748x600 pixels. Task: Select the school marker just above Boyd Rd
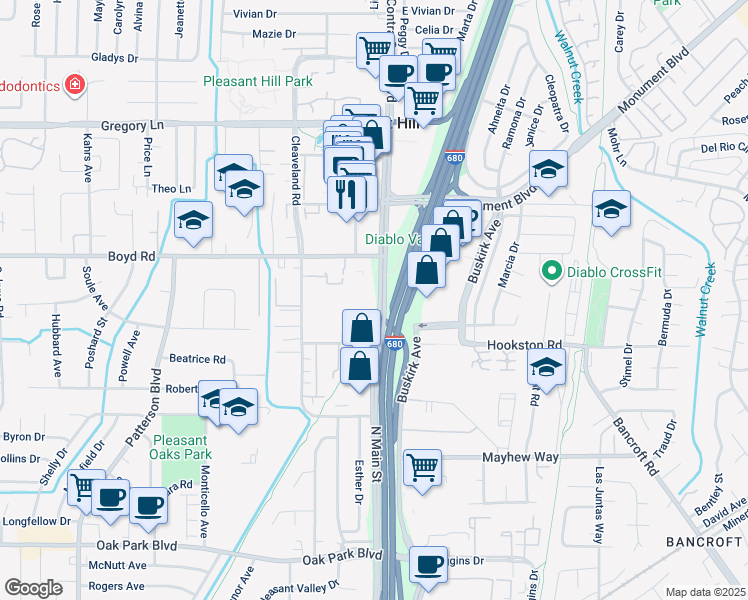(x=194, y=221)
